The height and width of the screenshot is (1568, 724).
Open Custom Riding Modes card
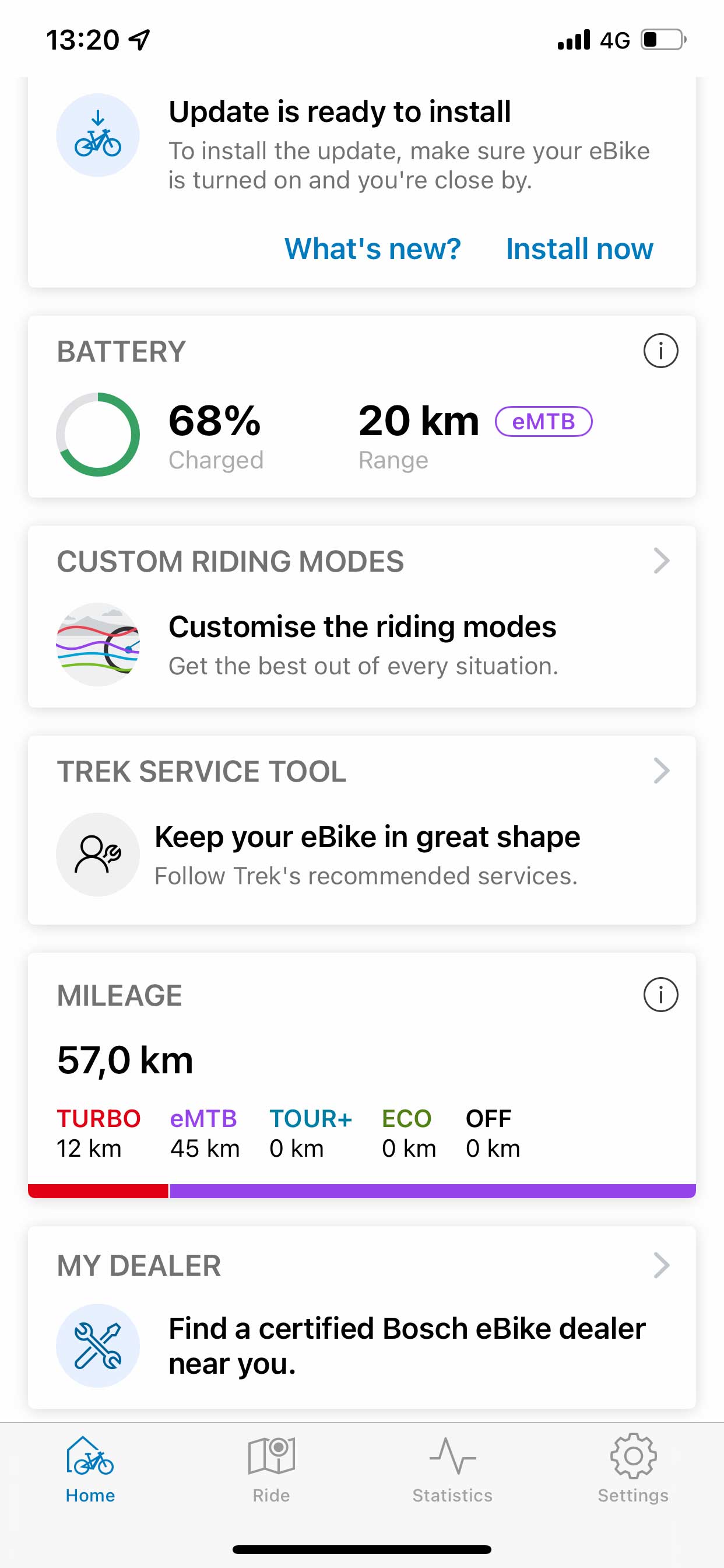[361, 616]
